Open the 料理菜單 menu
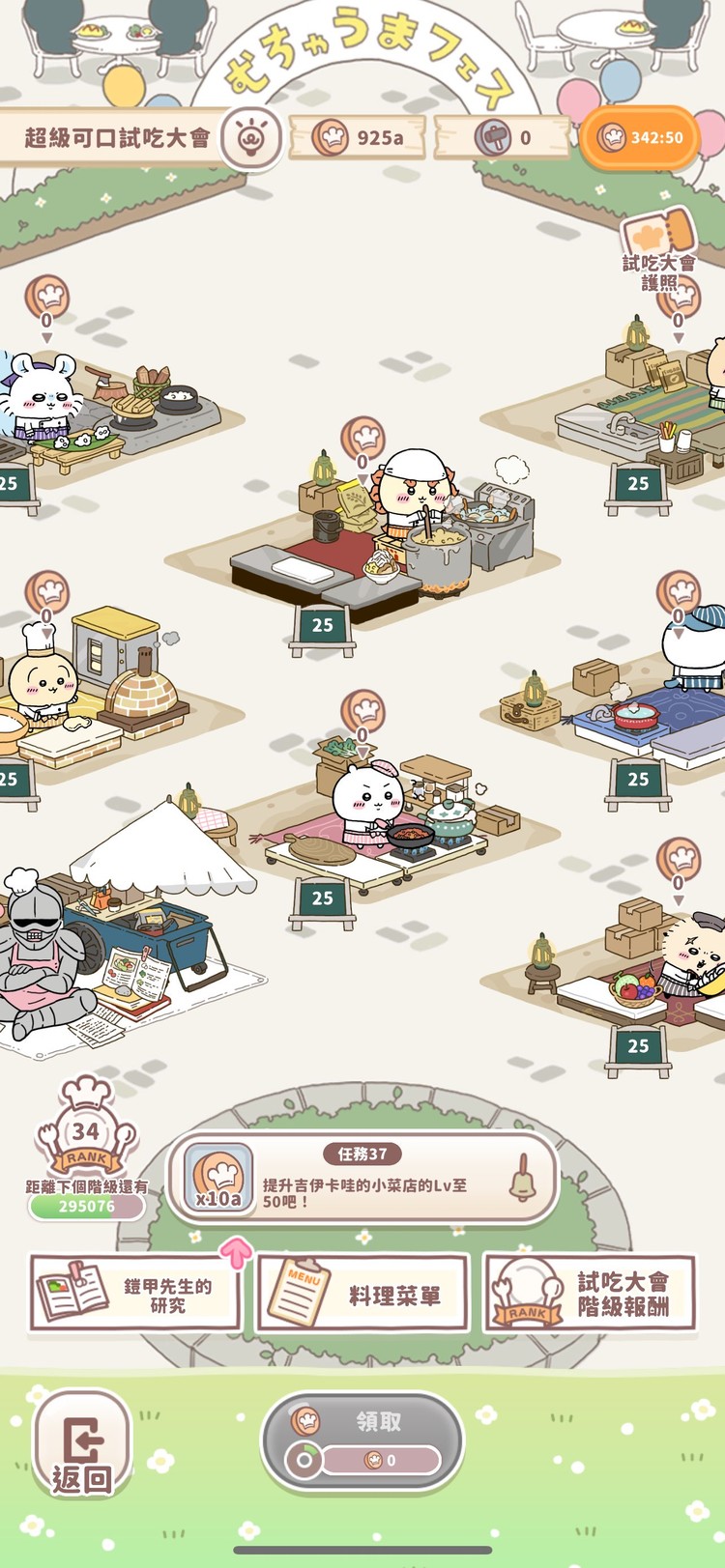Viewport: 725px width, 1568px height. coord(363,1295)
